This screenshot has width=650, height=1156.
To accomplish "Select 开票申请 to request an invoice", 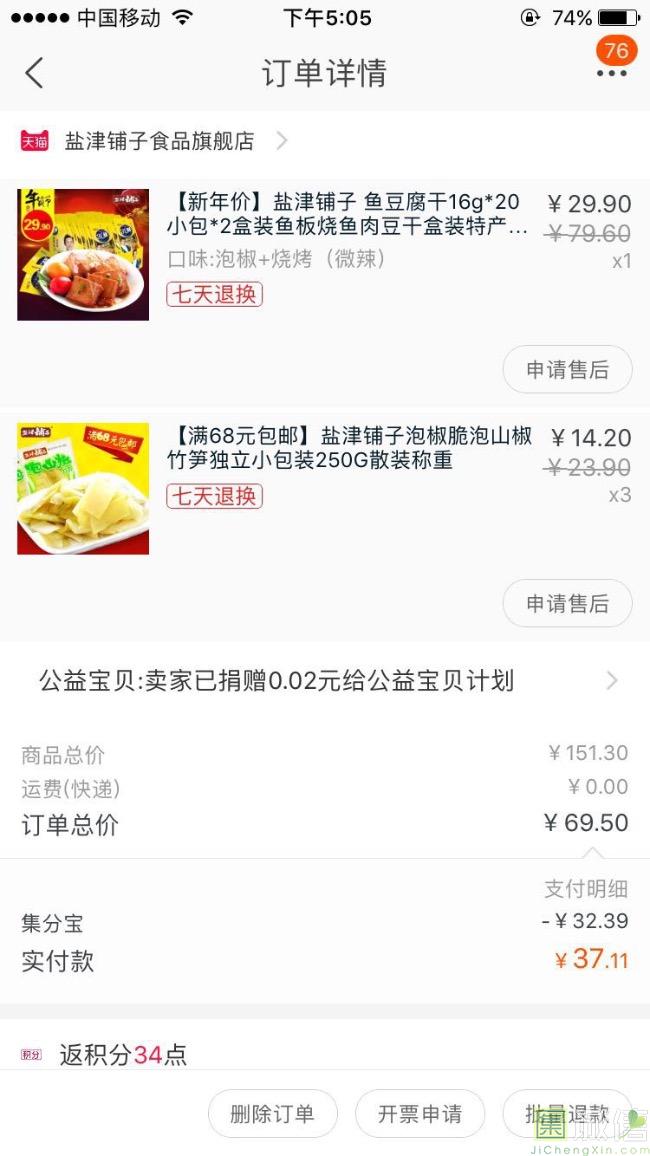I will (x=420, y=1113).
